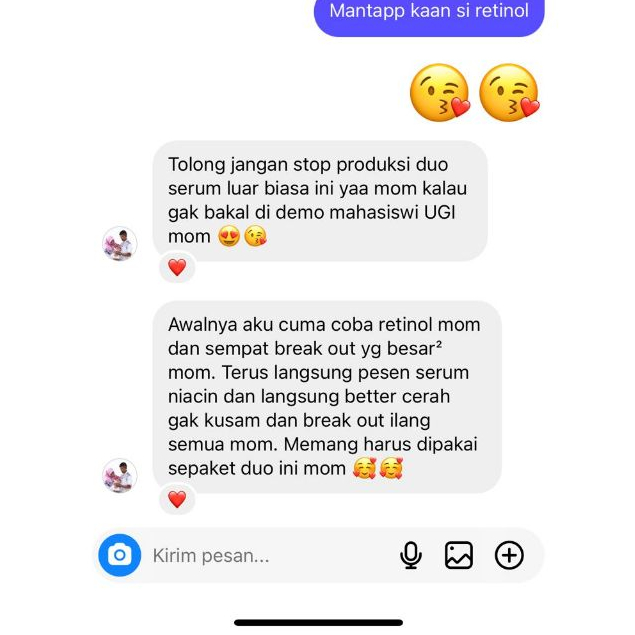Tap the Kirim pesan message field

260,555
